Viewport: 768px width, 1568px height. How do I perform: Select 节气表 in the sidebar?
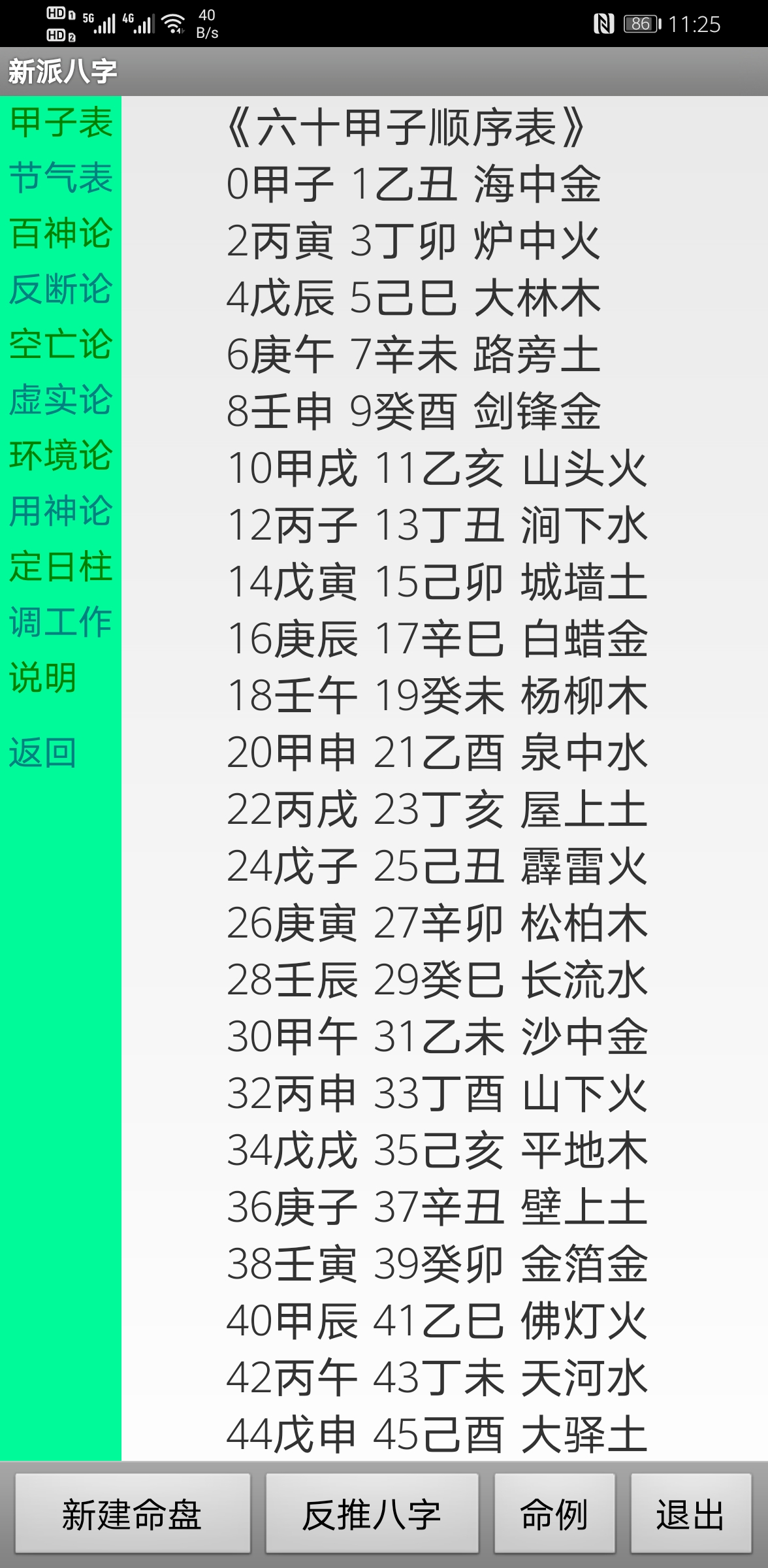point(61,178)
